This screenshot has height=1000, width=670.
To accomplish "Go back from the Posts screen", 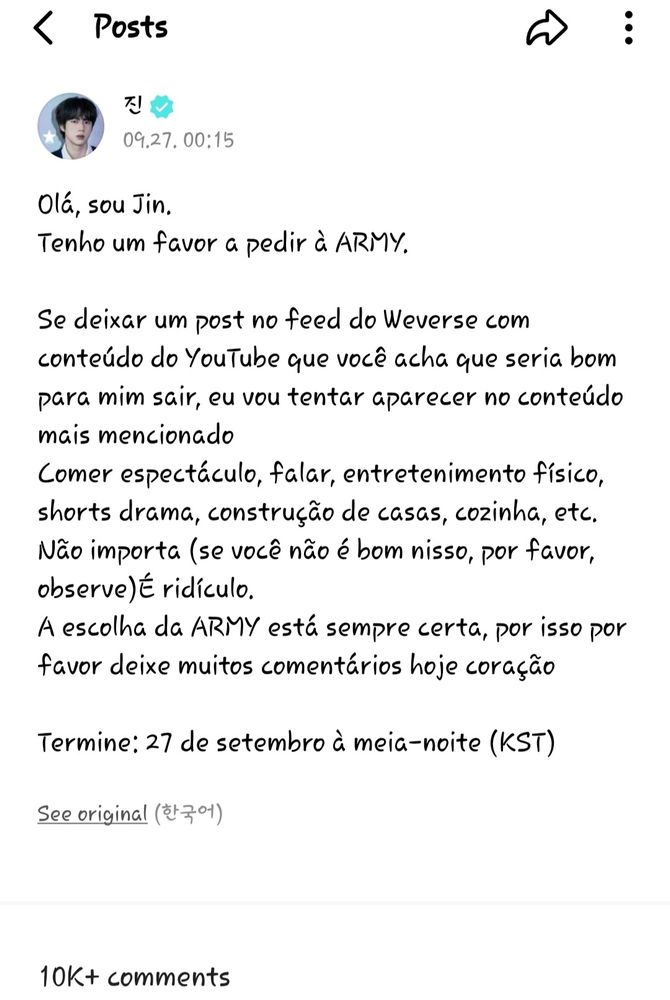I will tap(43, 29).
